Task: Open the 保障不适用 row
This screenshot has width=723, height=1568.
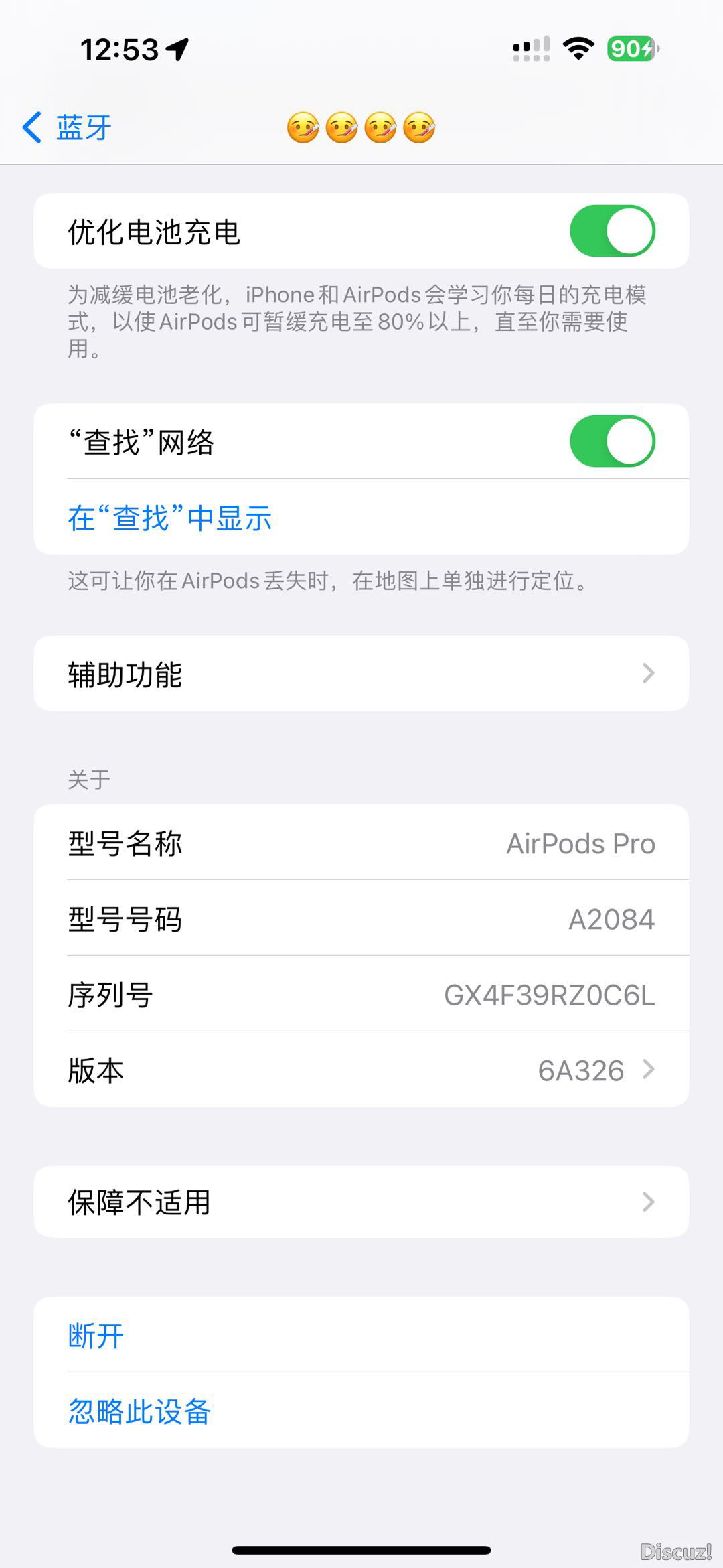Action: (361, 1202)
